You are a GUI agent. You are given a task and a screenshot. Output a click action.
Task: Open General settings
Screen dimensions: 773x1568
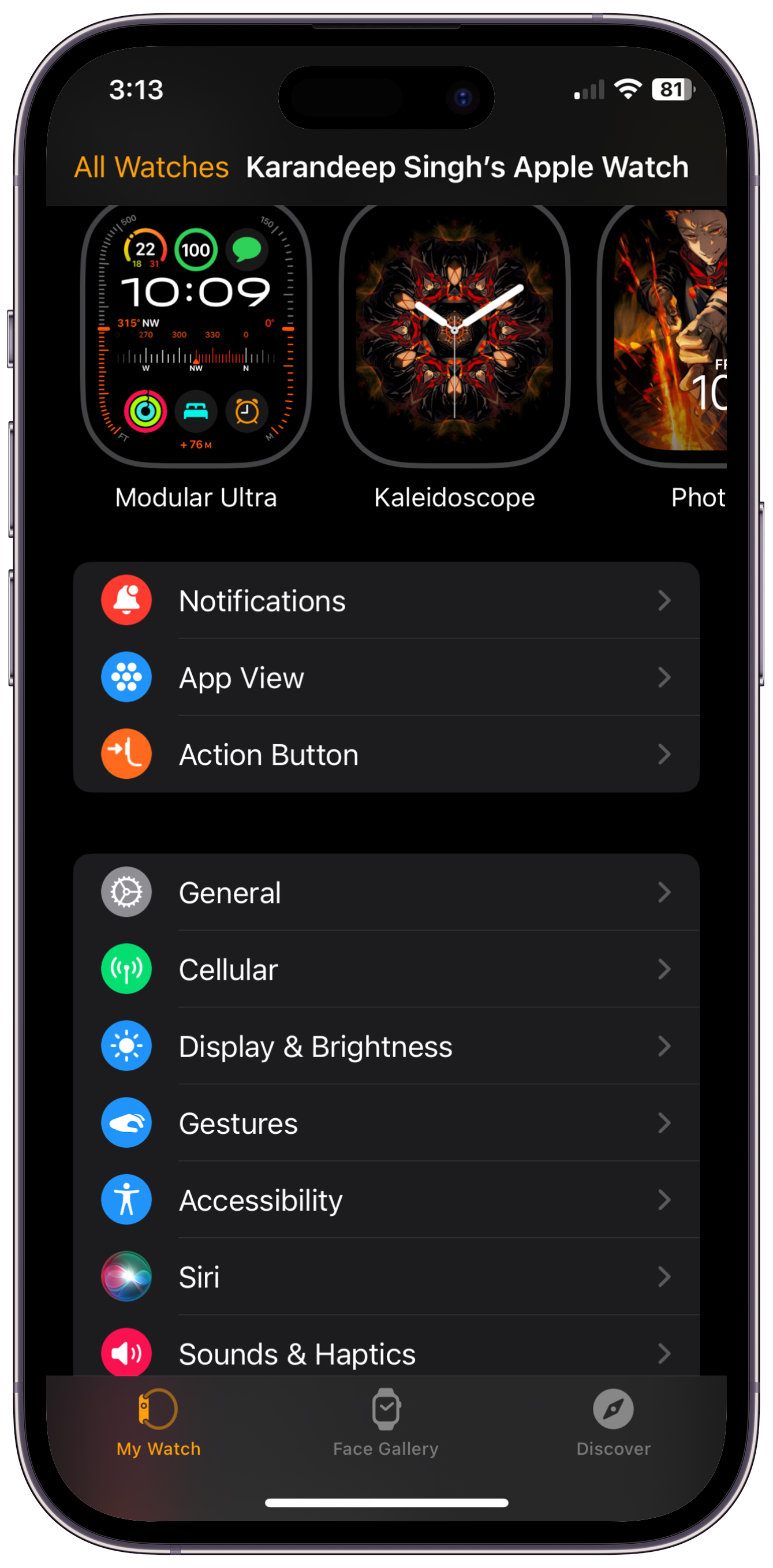pos(386,893)
